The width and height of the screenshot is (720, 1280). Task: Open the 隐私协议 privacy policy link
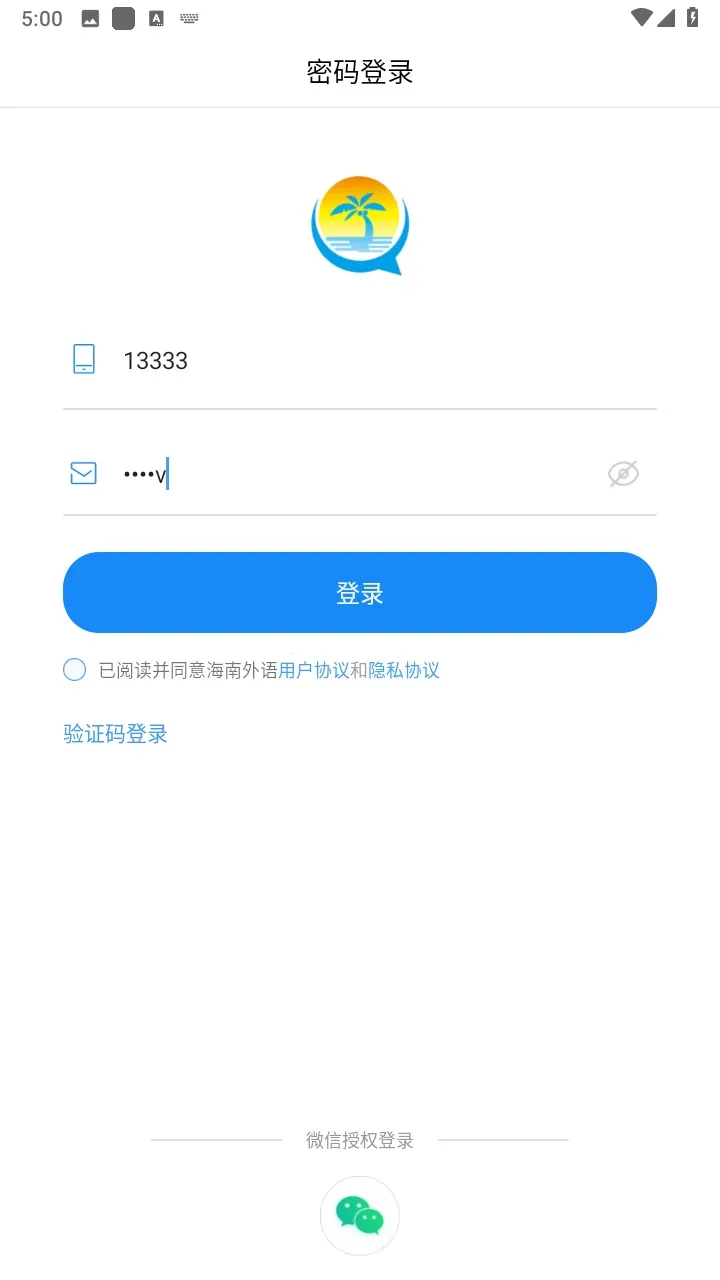click(404, 670)
